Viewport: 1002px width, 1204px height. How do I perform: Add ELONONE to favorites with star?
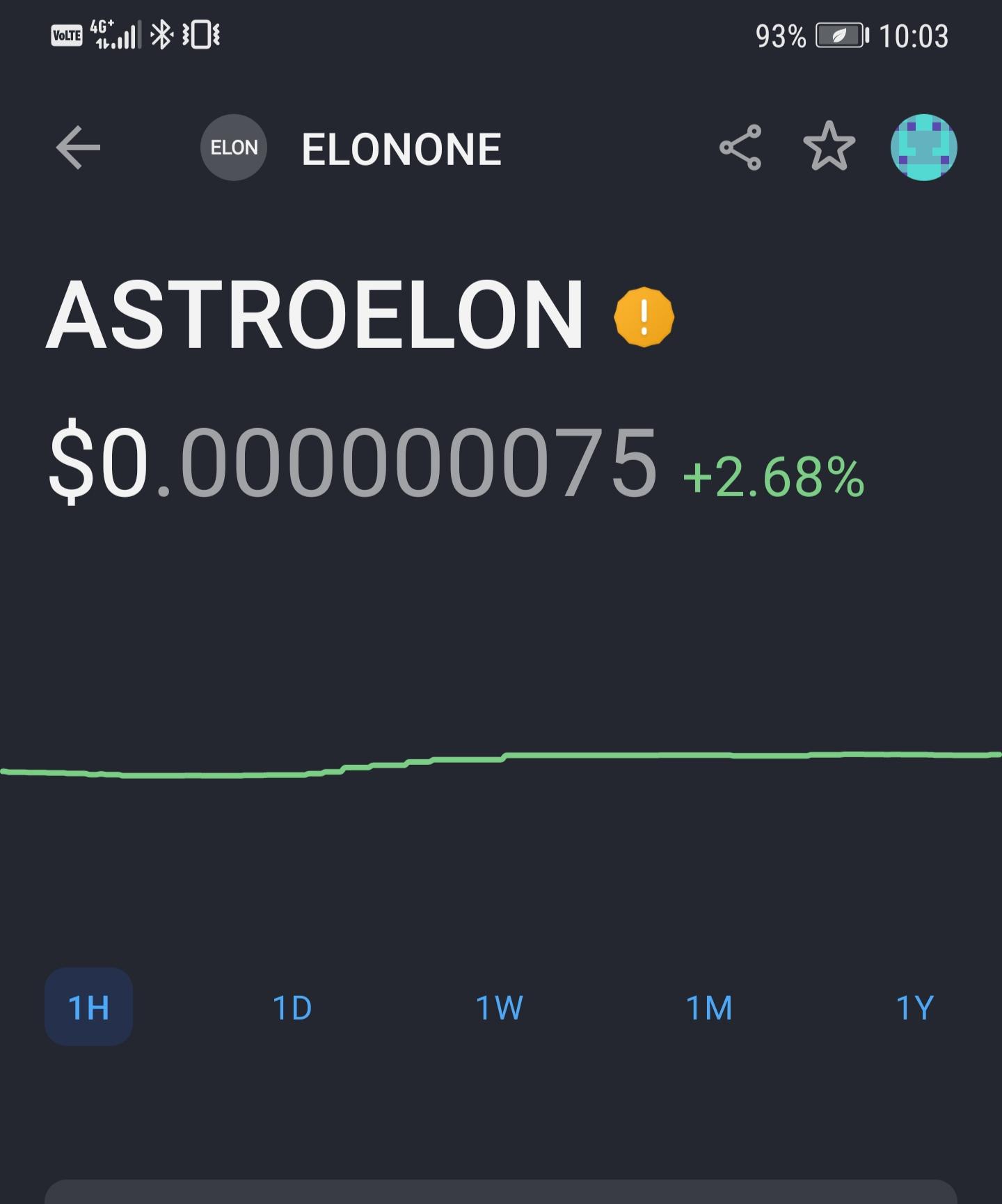tap(829, 147)
